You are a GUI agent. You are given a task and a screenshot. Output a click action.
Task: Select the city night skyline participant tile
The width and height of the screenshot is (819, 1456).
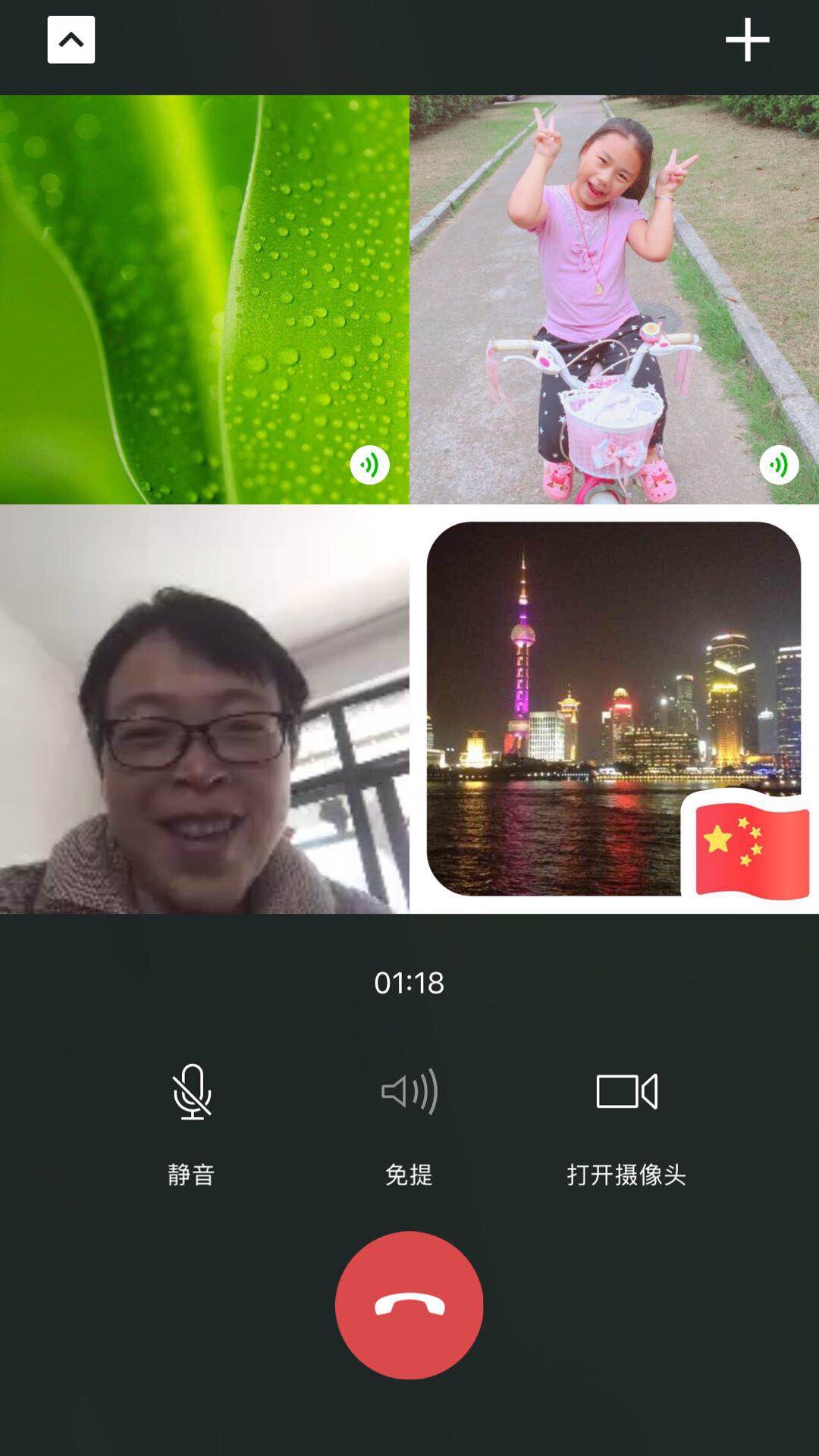coord(614,709)
